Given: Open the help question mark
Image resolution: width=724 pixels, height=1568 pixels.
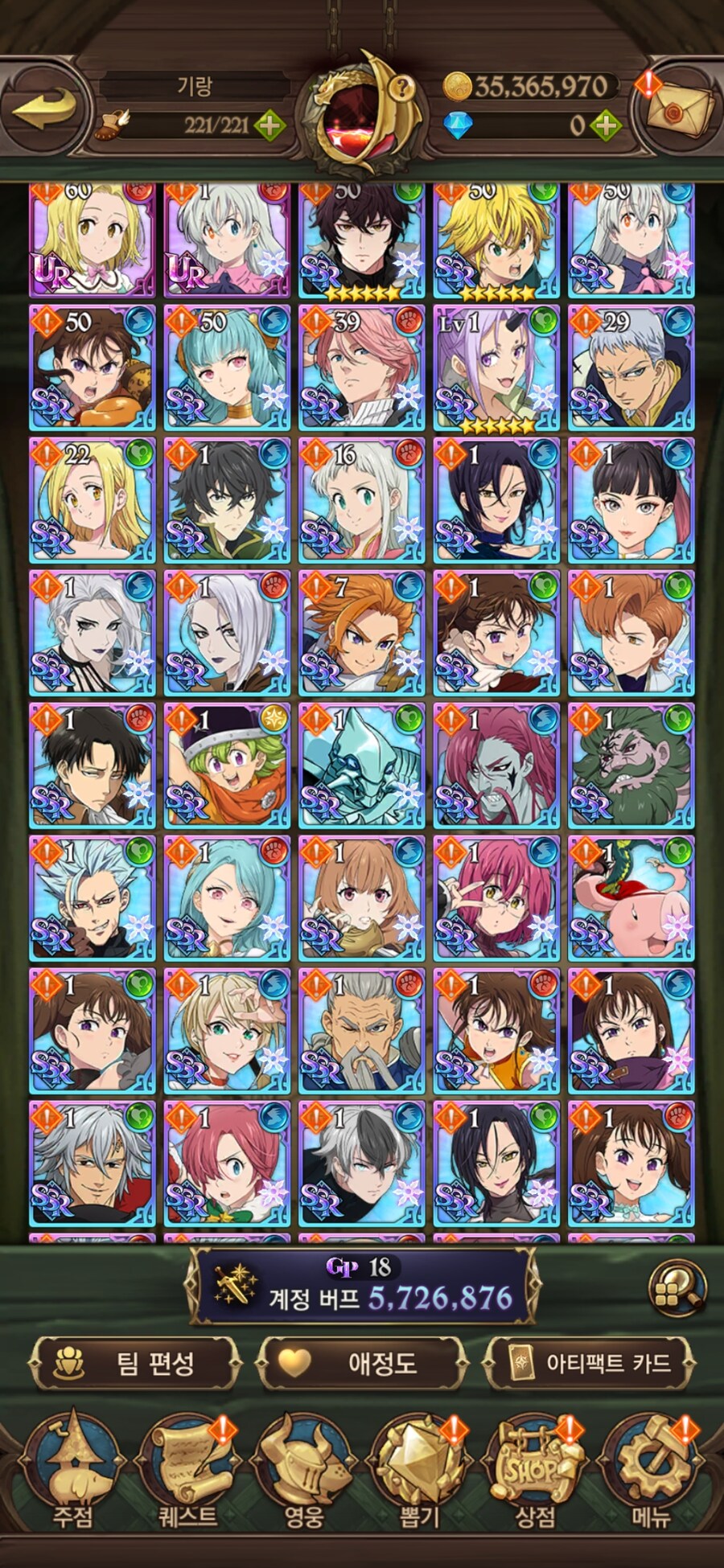Looking at the screenshot, I should pos(402,85).
